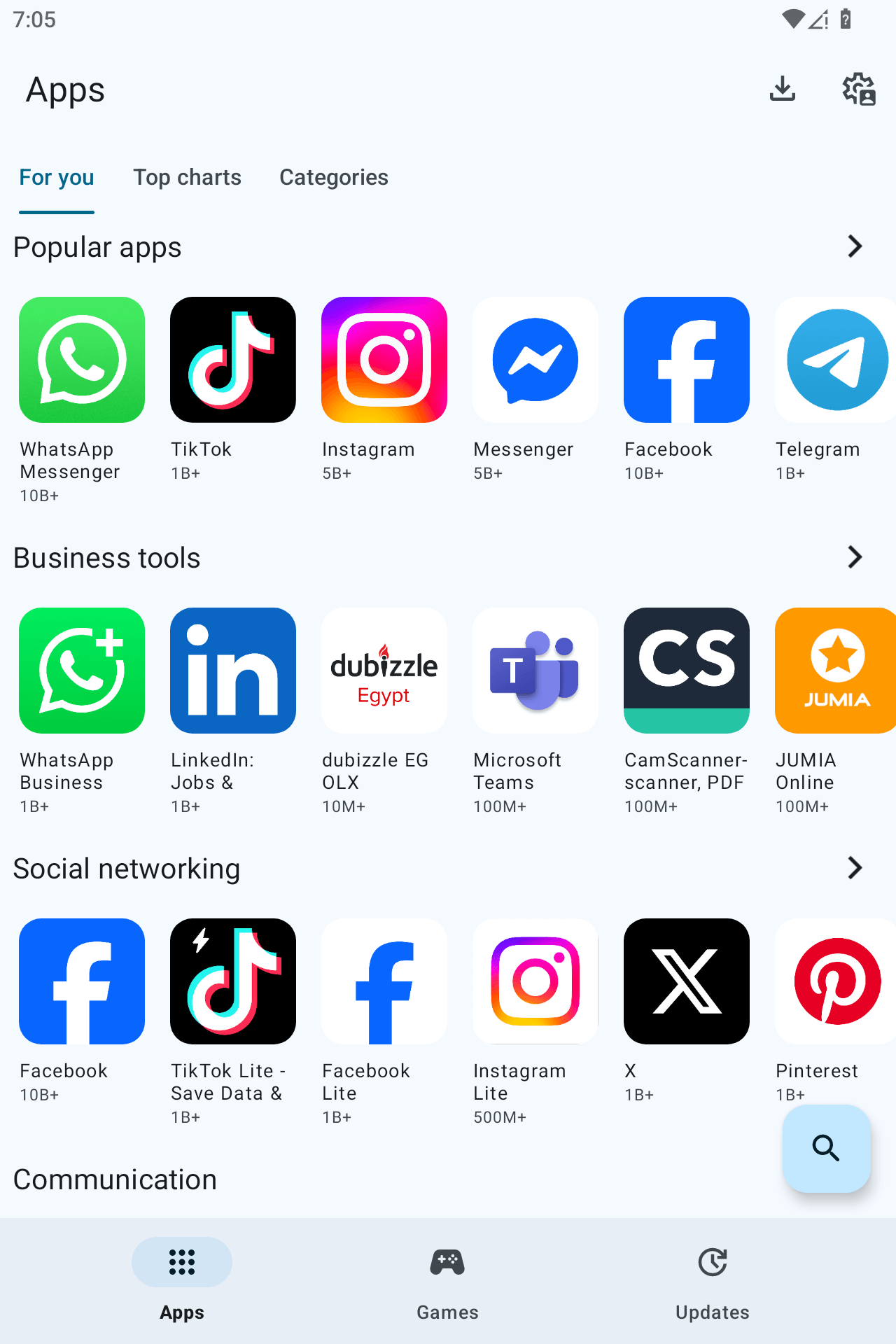The width and height of the screenshot is (896, 1344).
Task: Switch to Categories tab
Action: tap(333, 178)
